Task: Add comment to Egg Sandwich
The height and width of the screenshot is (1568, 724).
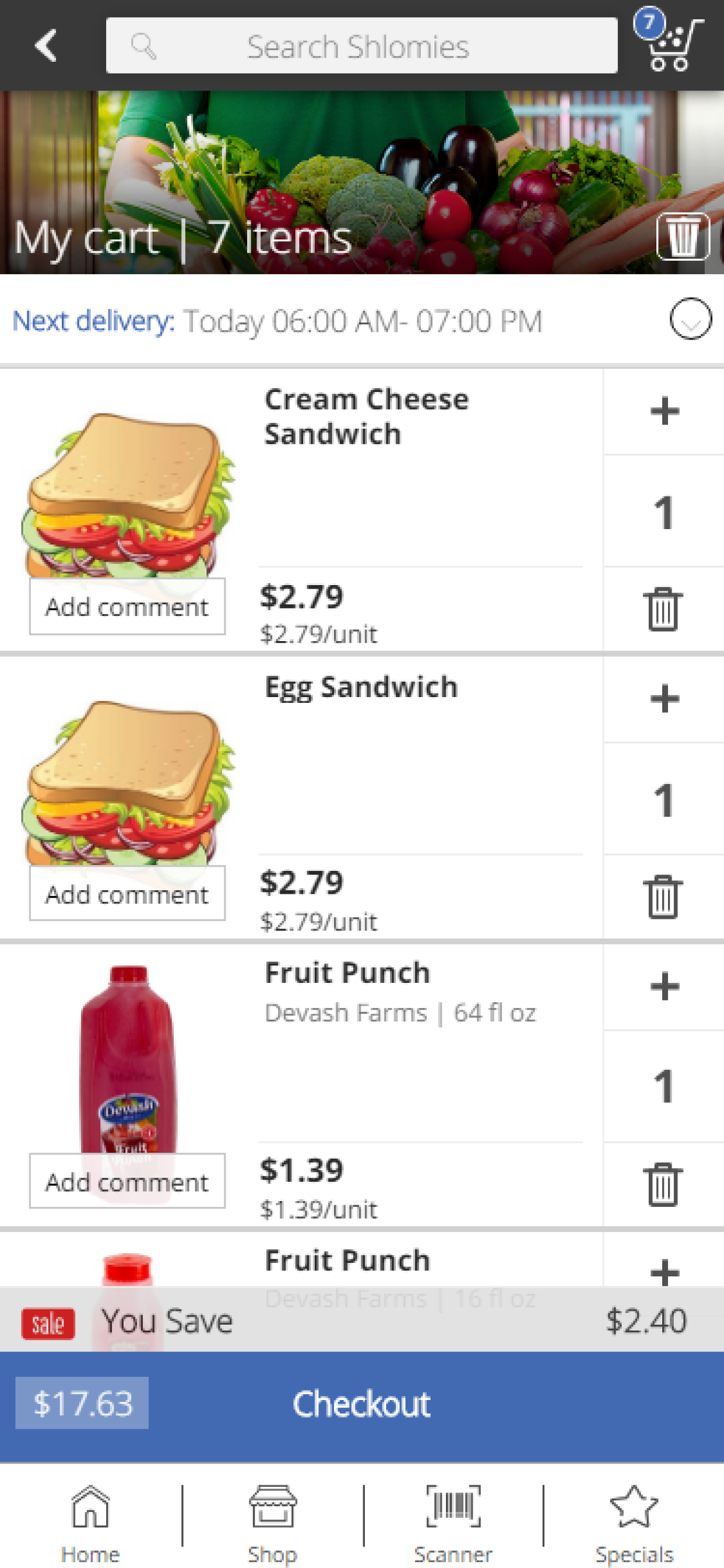Action: (x=127, y=893)
